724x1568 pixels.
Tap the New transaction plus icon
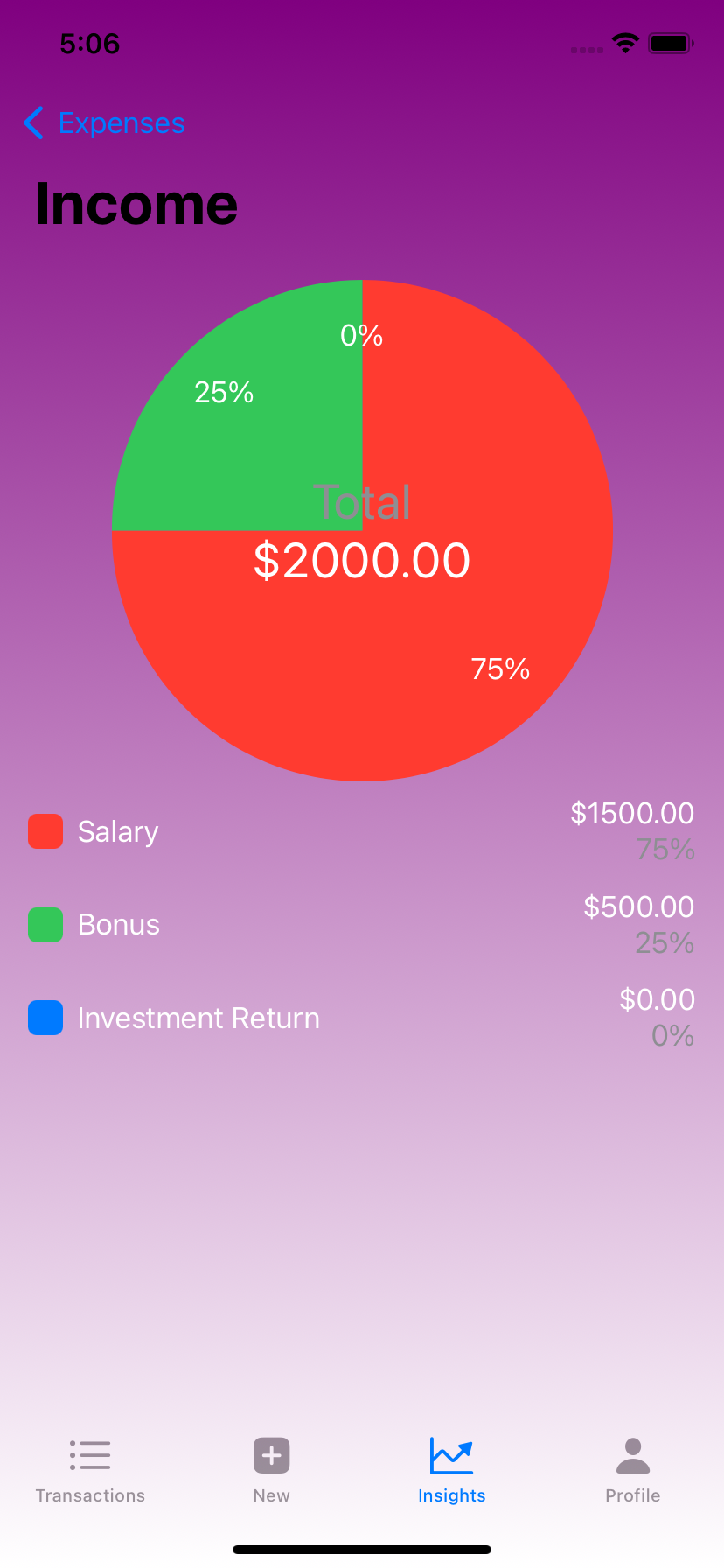pos(271,1455)
